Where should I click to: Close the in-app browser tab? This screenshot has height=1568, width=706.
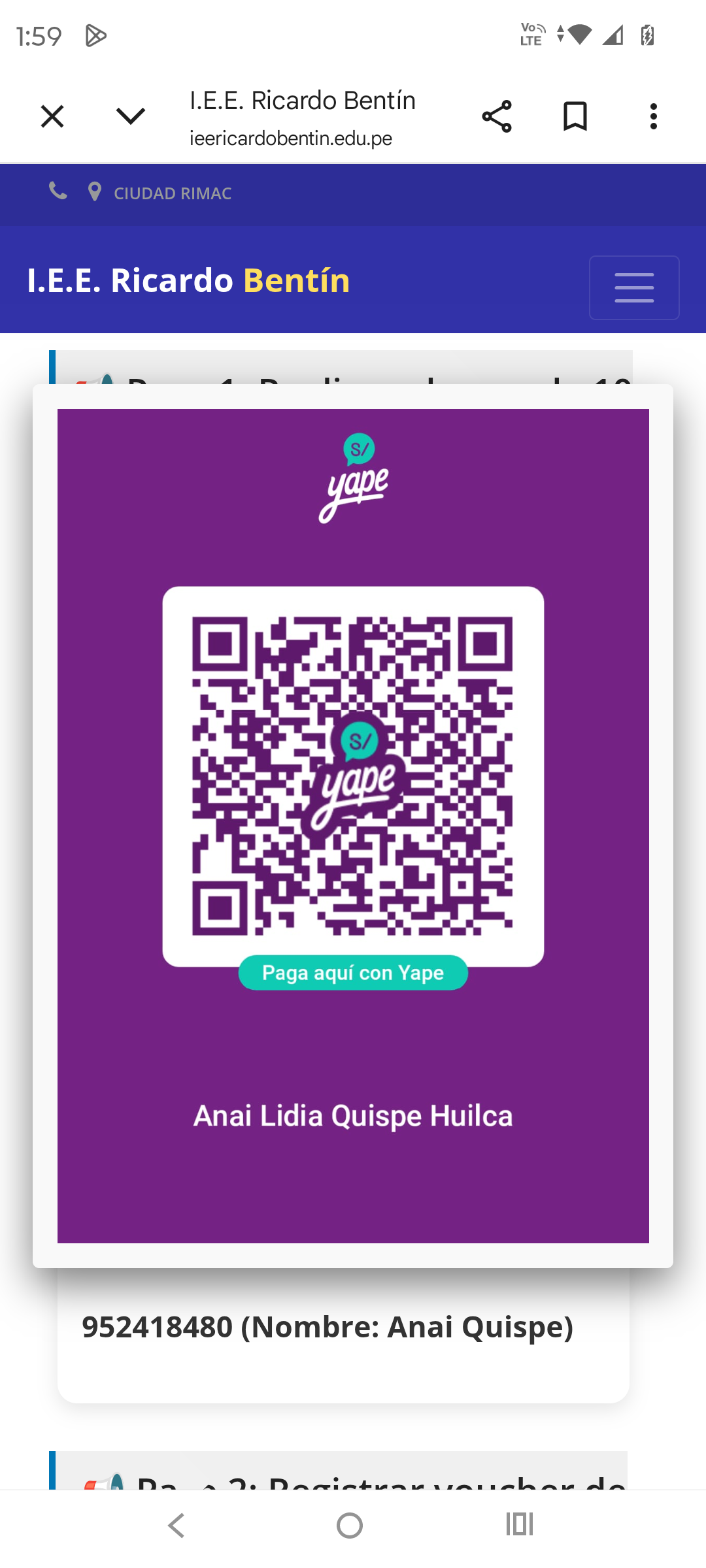pos(52,117)
